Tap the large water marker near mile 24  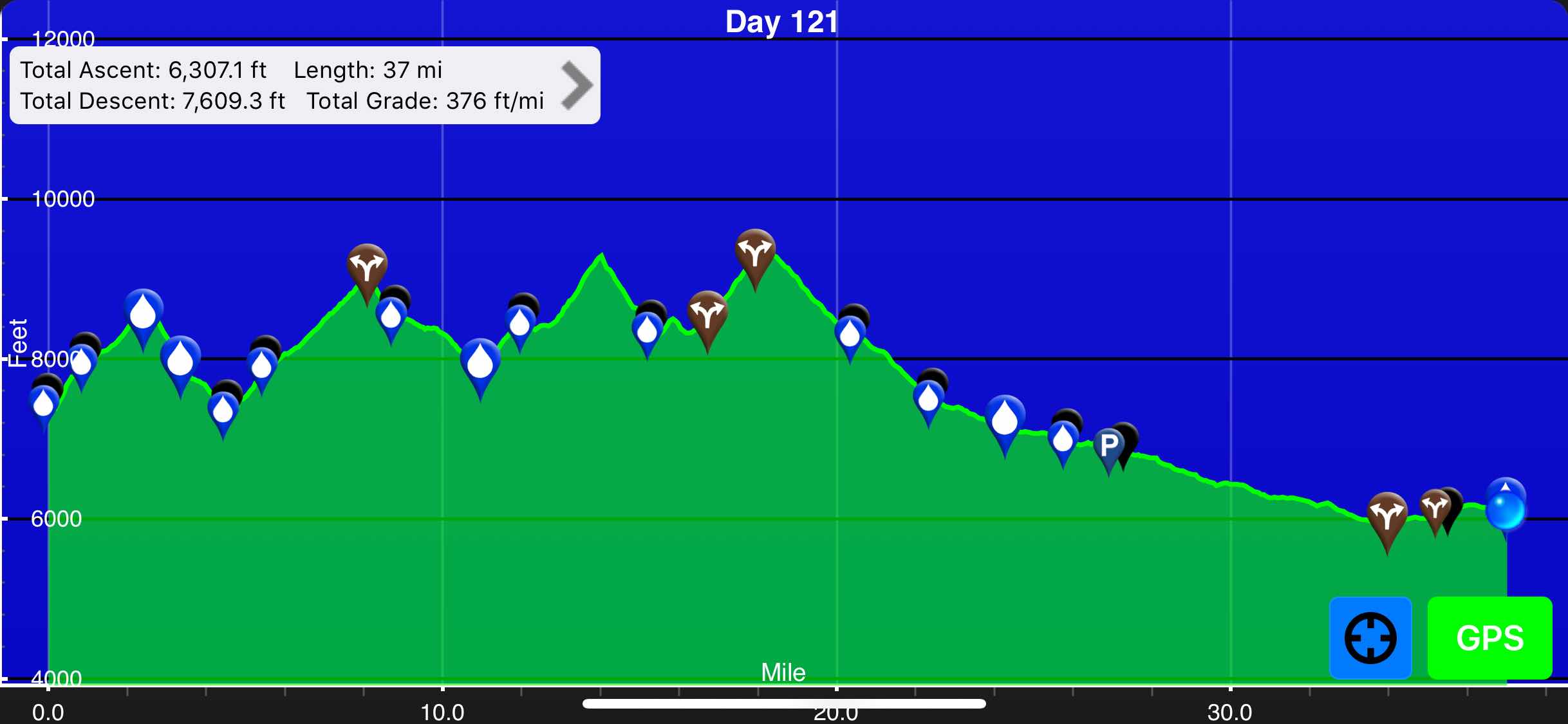click(1005, 419)
